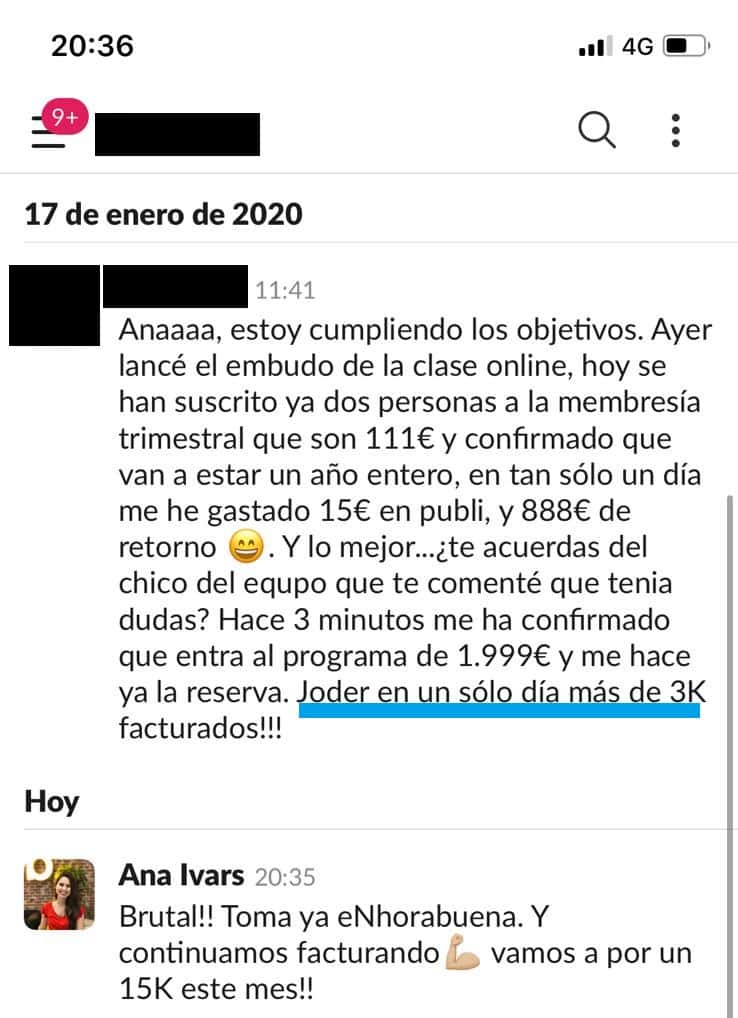
Task: Open the navigation drawer menu
Action: [48, 132]
